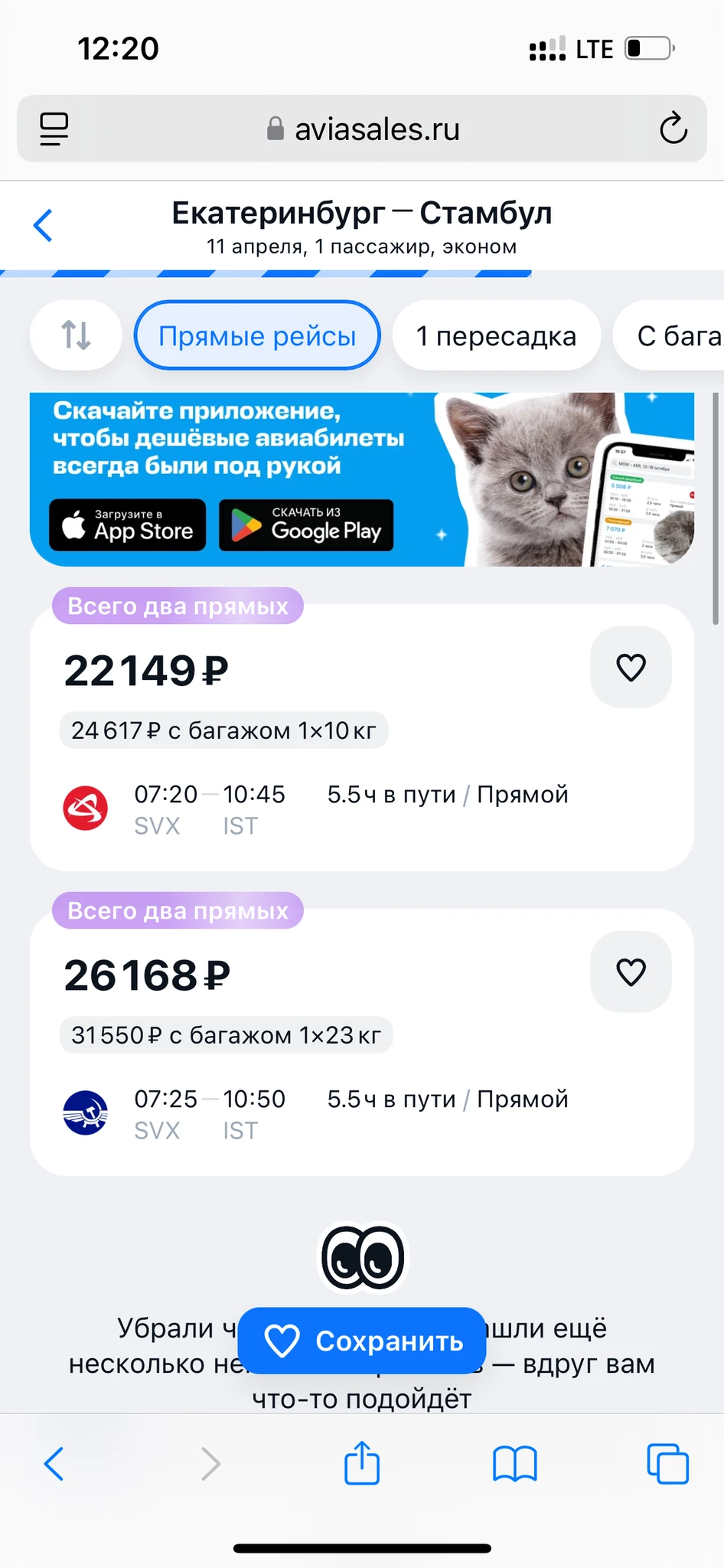Viewport: 724px width, 1568px height.
Task: Open Safari bookmarks
Action: 515,1463
